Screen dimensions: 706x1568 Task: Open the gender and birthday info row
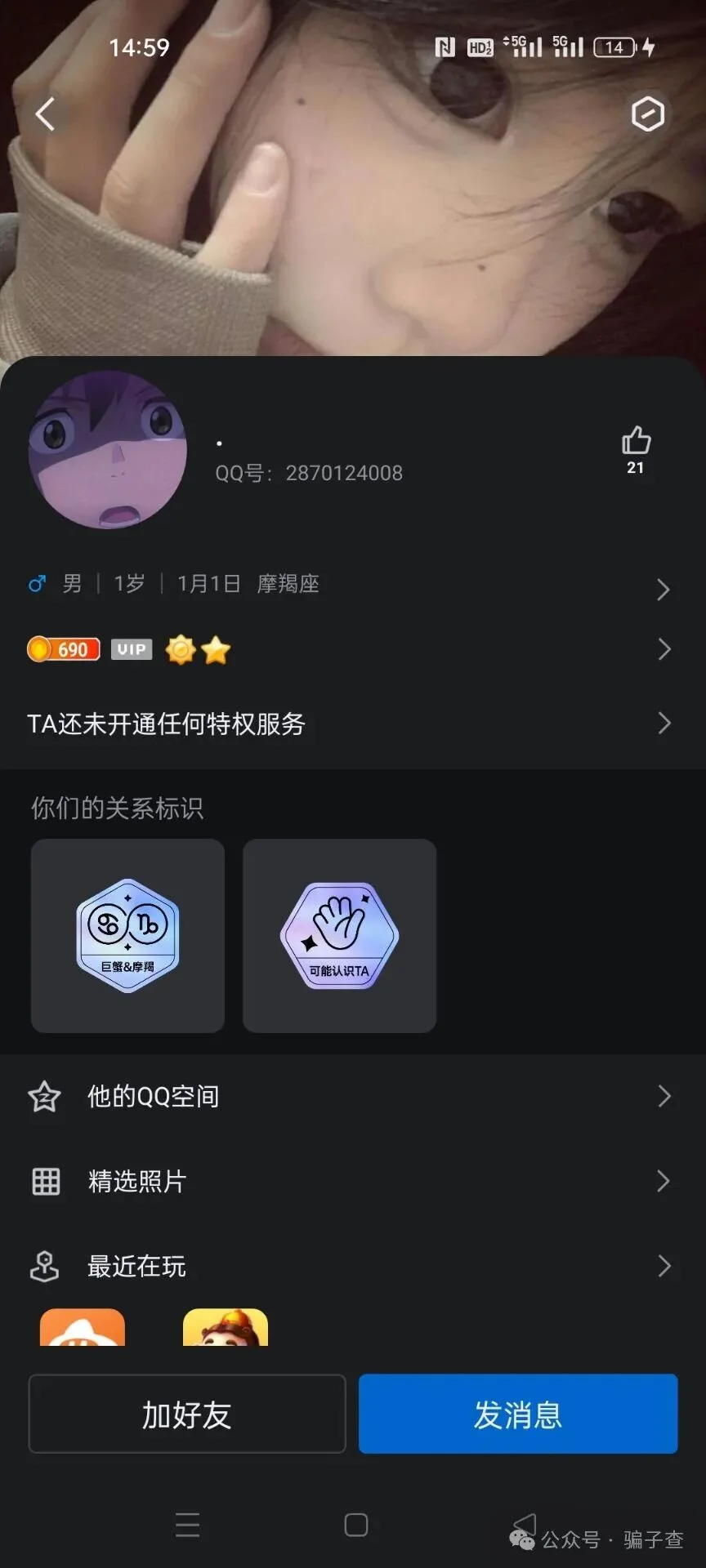pyautogui.click(x=353, y=585)
